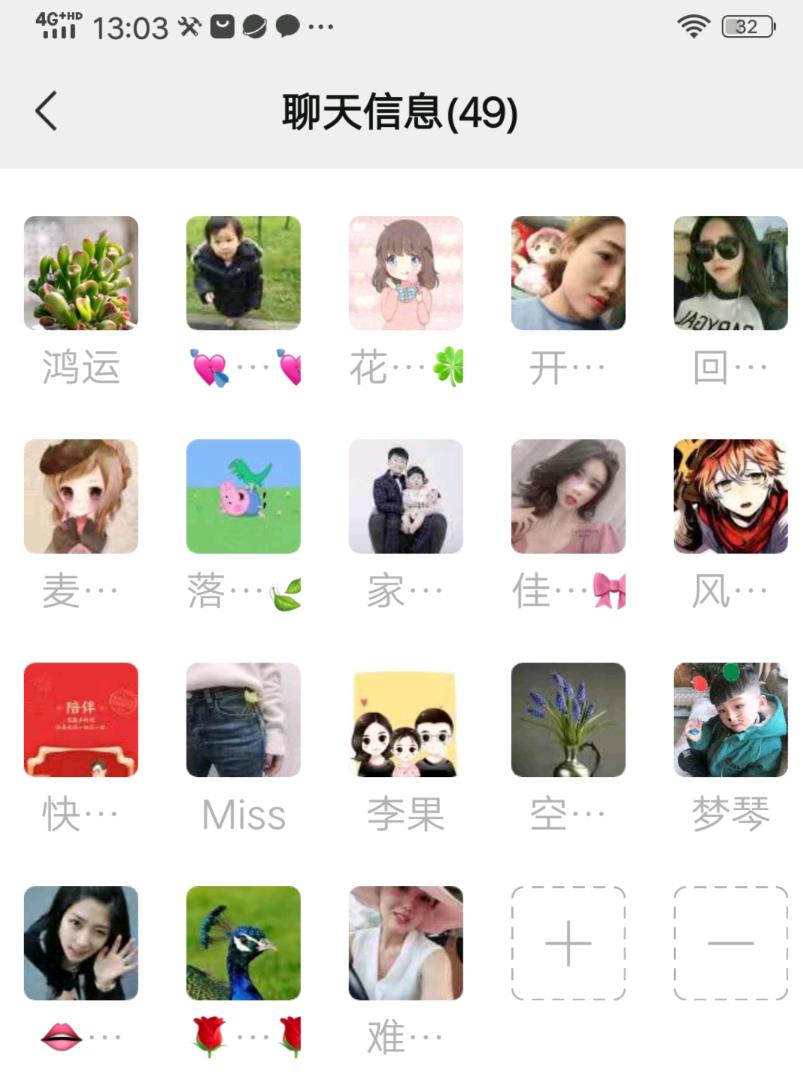Open member 难… profile
803x1080 pixels.
405,942
